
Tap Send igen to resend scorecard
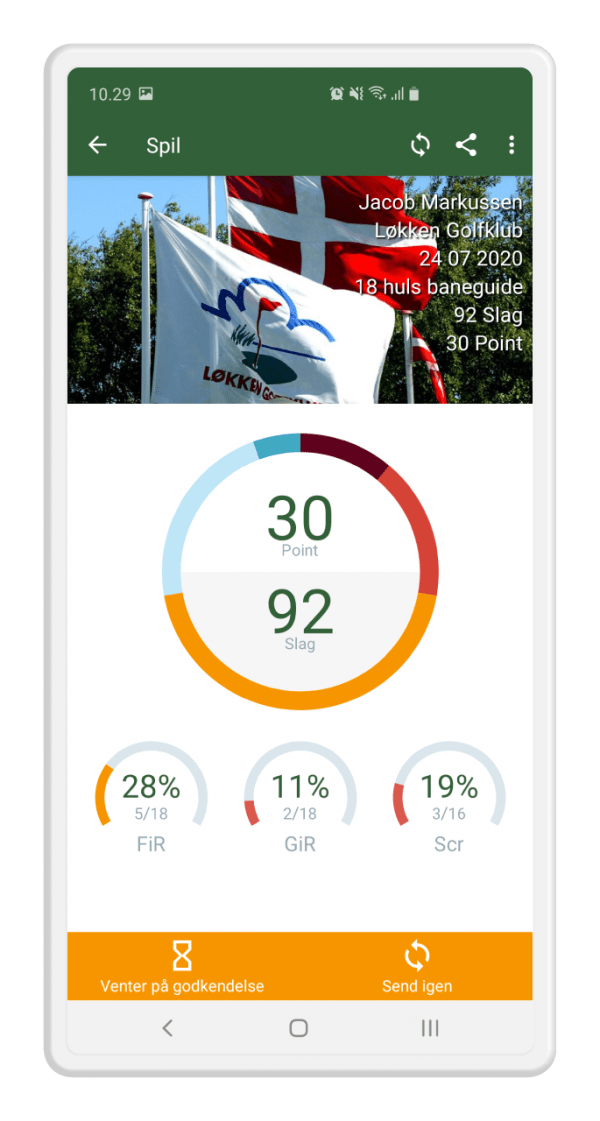pyautogui.click(x=417, y=966)
